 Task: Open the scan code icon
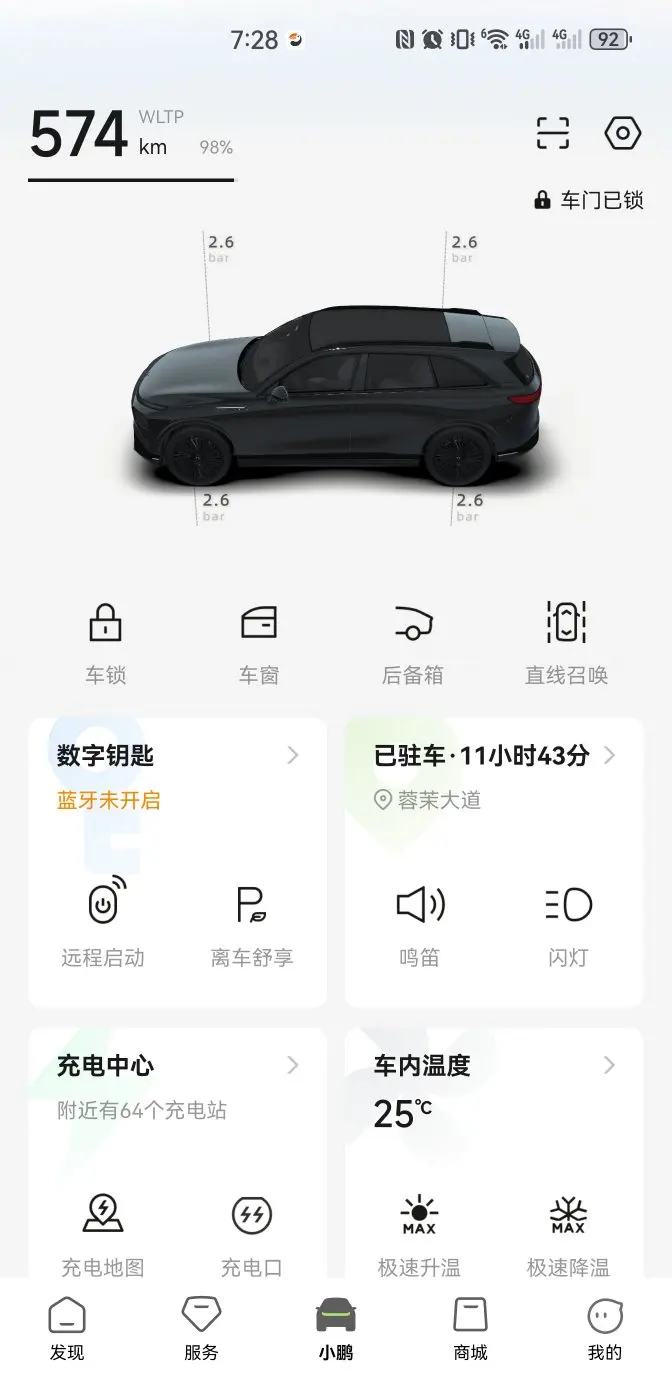(553, 133)
